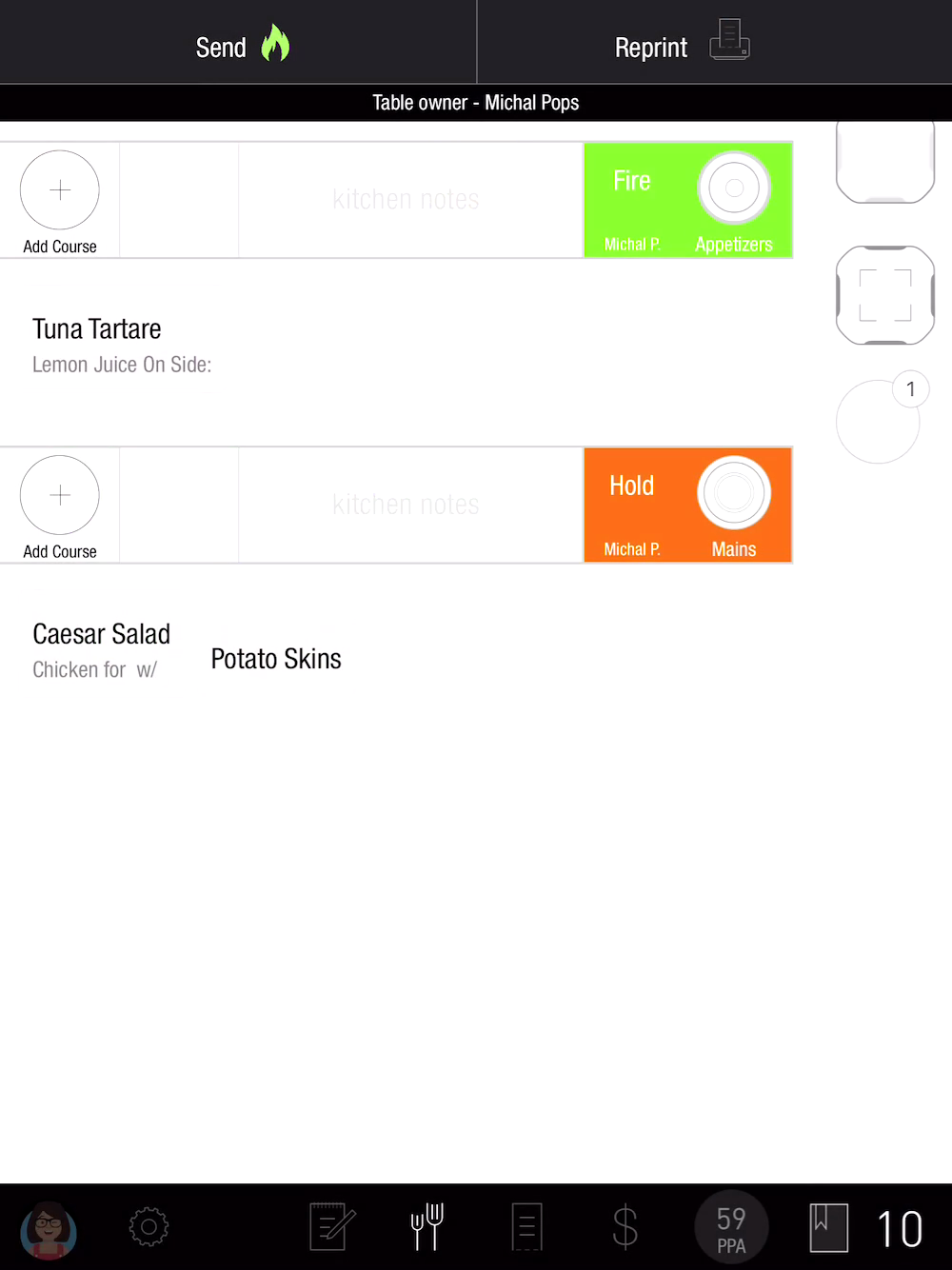Image resolution: width=952 pixels, height=1270 pixels.
Task: Open the payment dollar icon
Action: pyautogui.click(x=625, y=1227)
